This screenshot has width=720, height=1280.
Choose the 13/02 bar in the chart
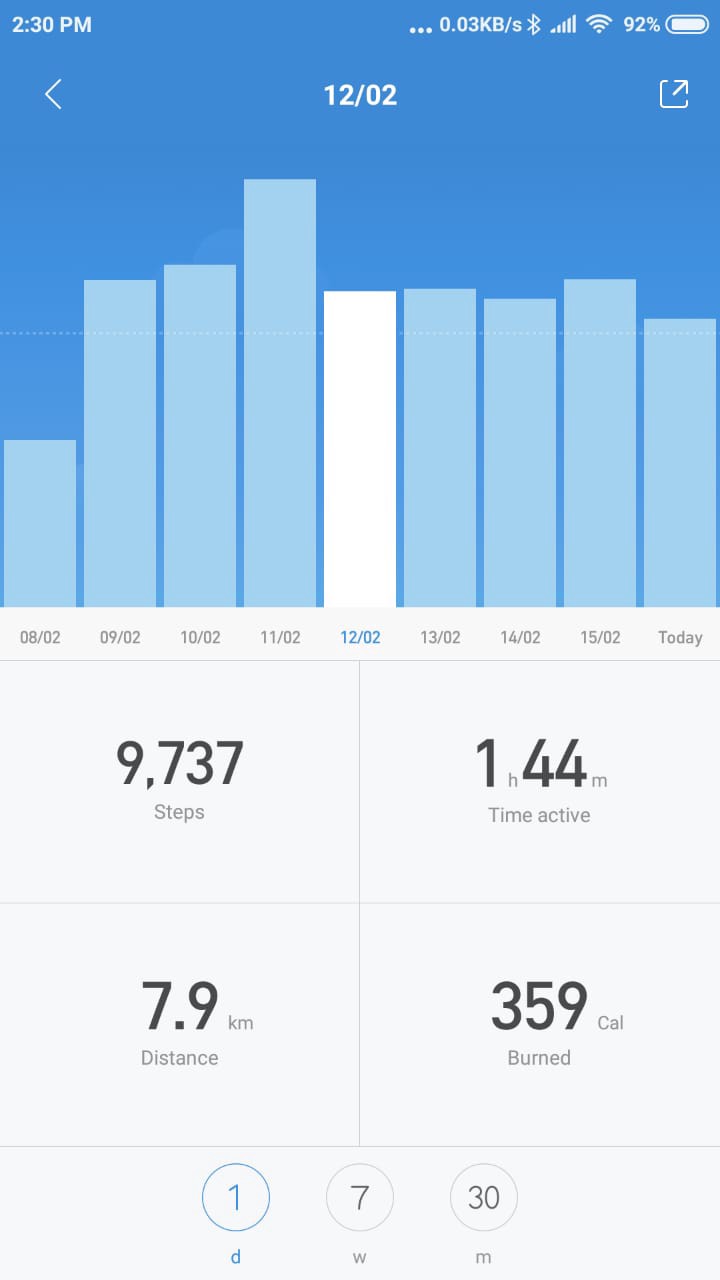(x=440, y=448)
